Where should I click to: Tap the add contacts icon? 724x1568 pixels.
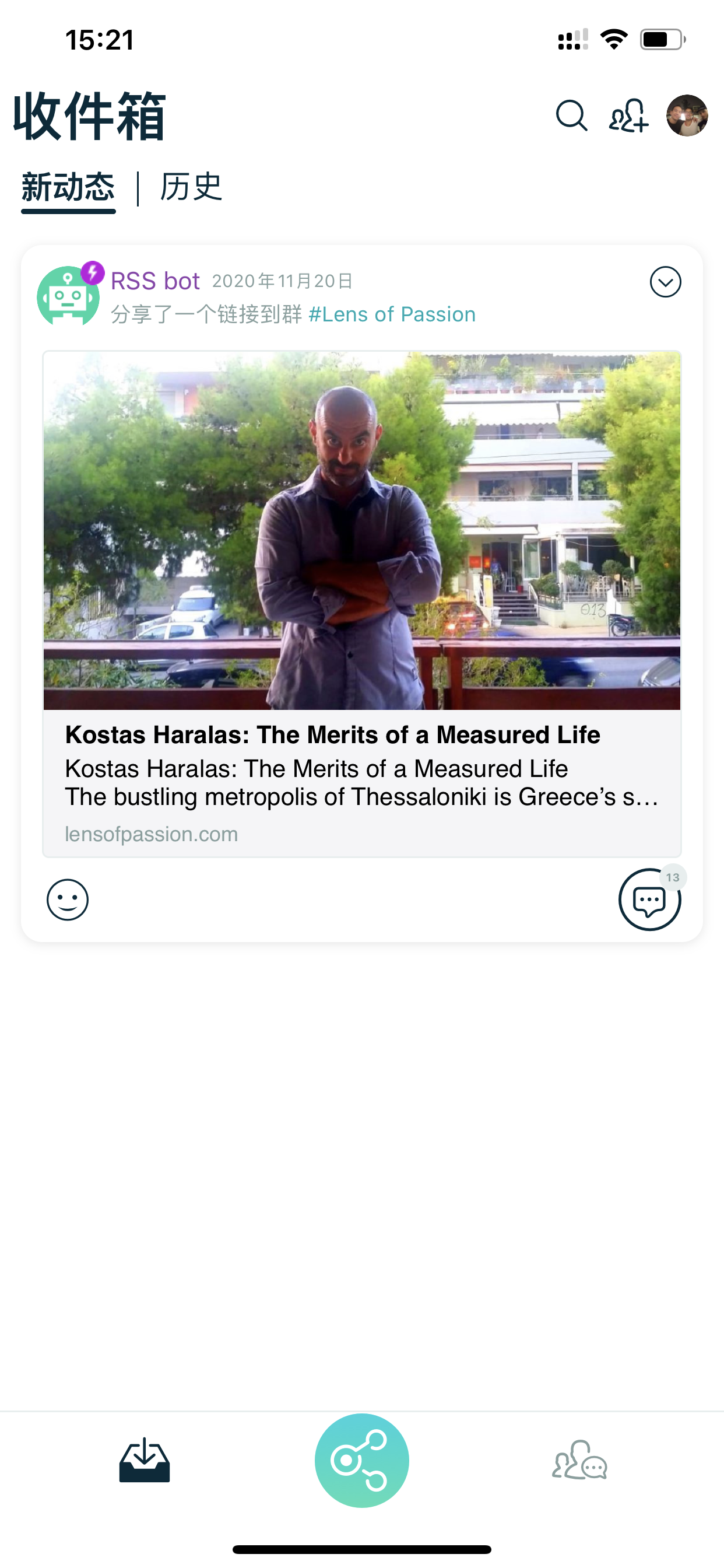[628, 116]
